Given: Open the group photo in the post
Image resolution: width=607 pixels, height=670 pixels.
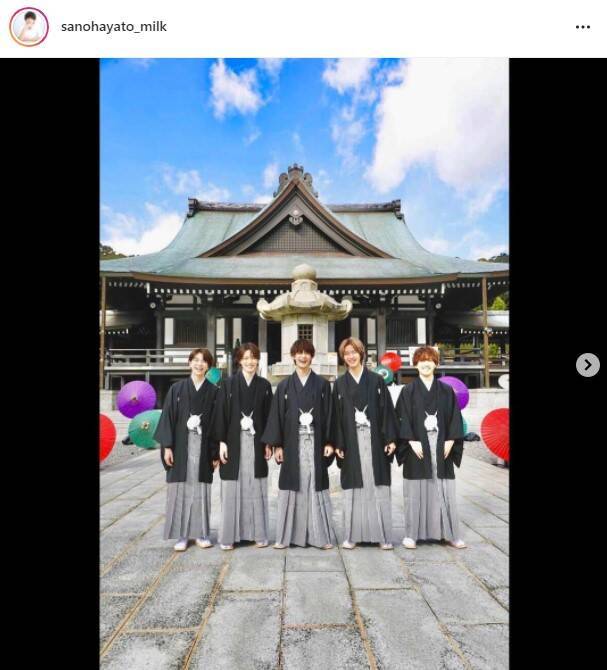Looking at the screenshot, I should [x=304, y=363].
